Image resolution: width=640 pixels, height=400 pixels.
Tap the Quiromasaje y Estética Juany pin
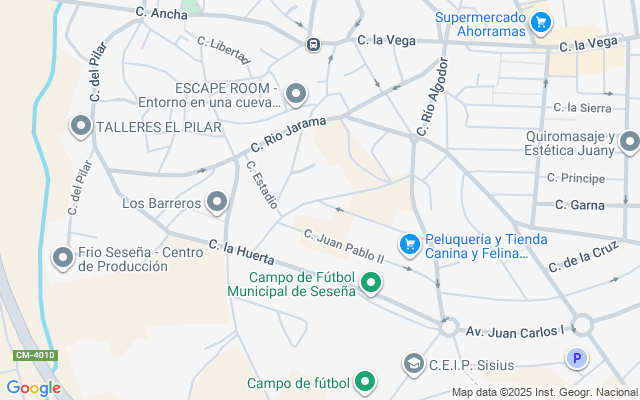(629, 143)
